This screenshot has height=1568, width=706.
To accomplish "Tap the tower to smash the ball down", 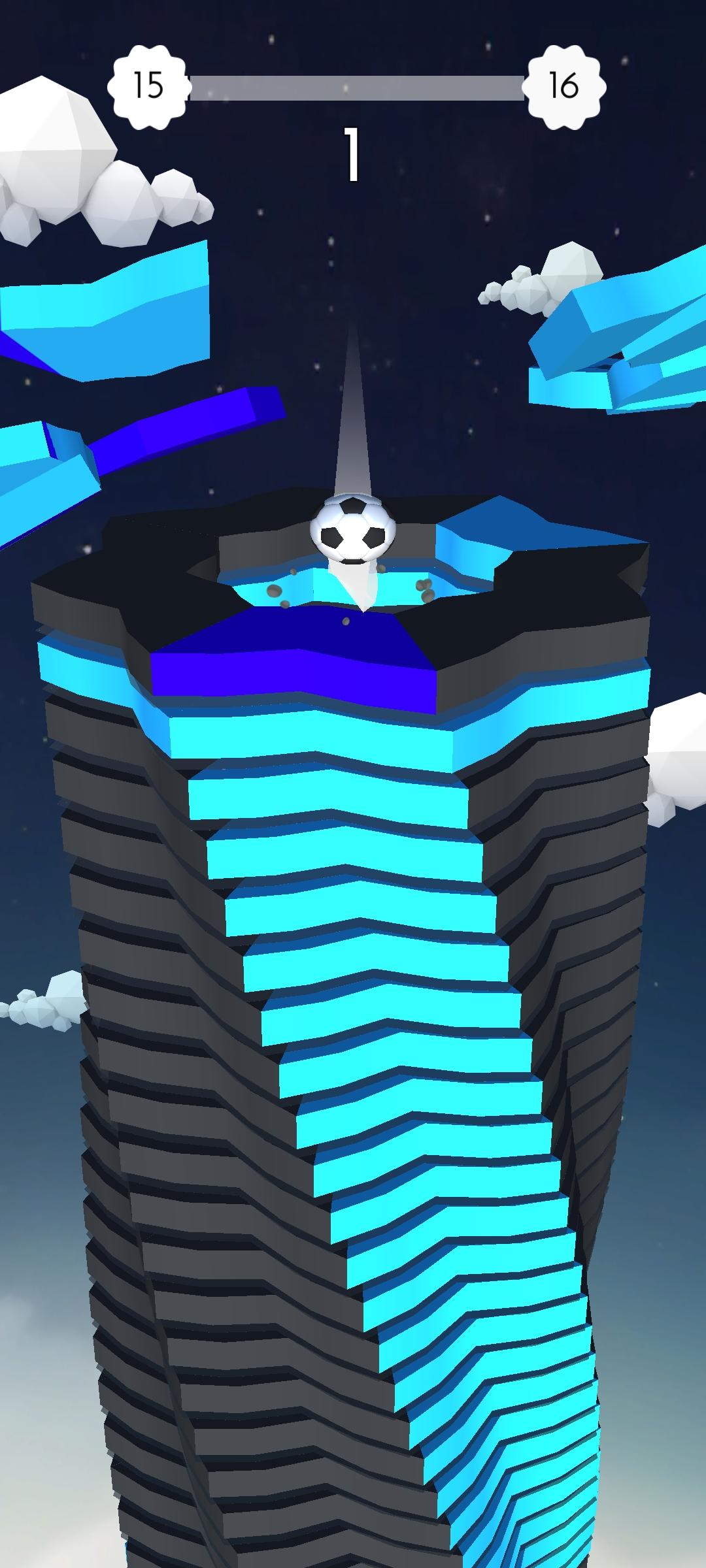I will point(353,980).
